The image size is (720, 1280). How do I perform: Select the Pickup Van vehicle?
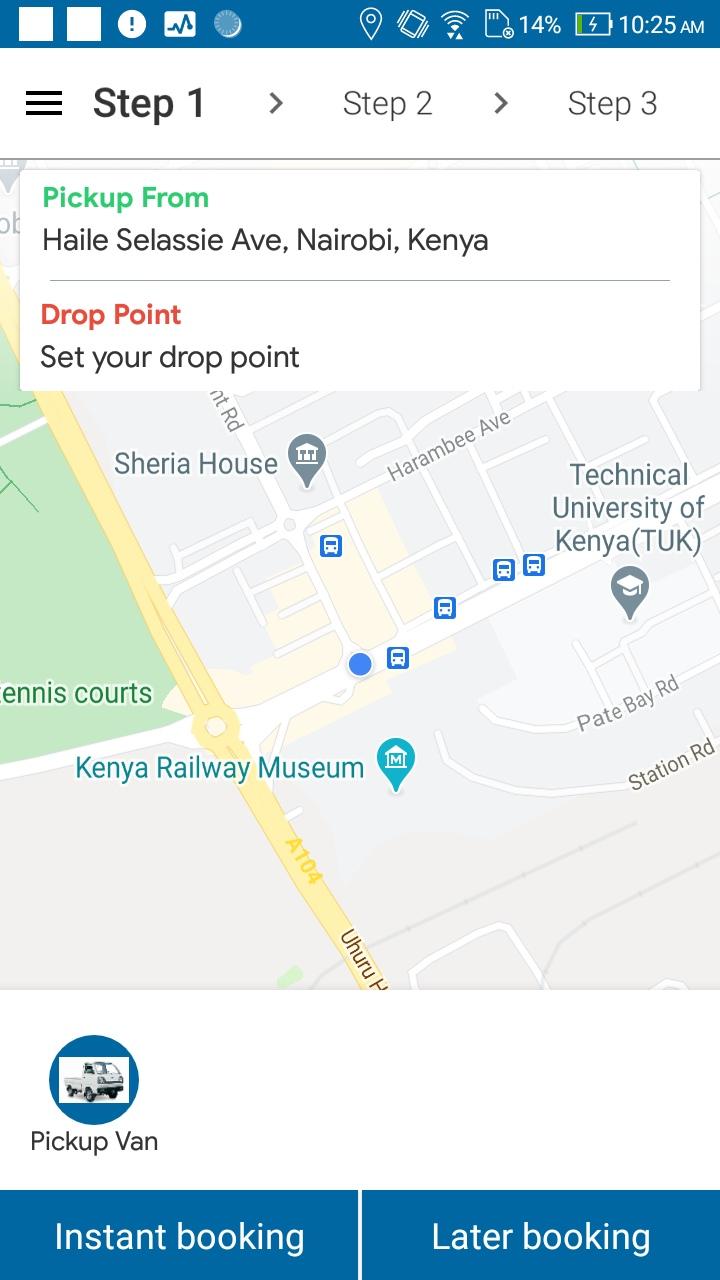coord(94,1081)
